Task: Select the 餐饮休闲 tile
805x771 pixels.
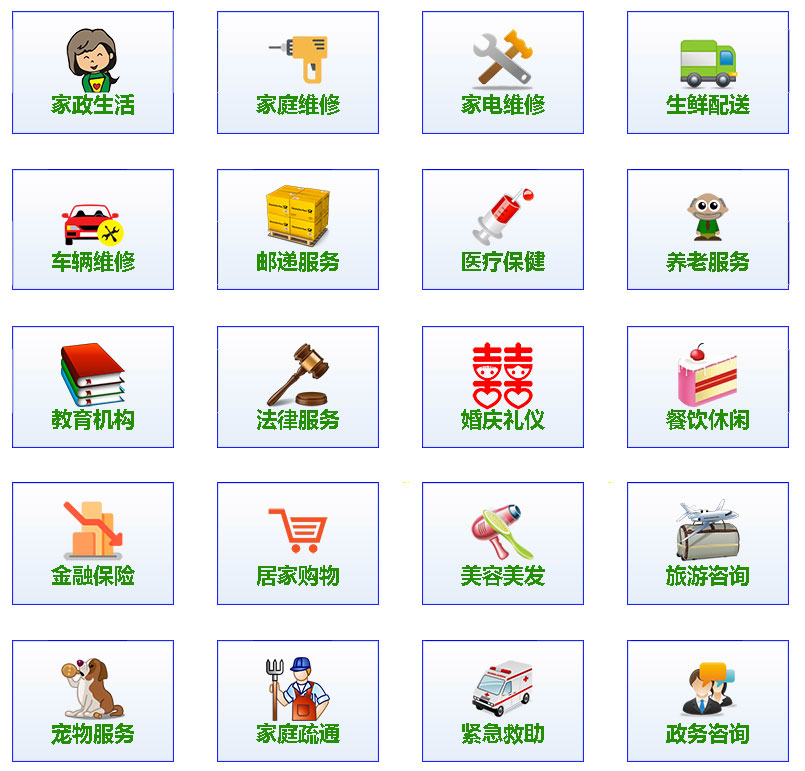Action: (x=708, y=387)
